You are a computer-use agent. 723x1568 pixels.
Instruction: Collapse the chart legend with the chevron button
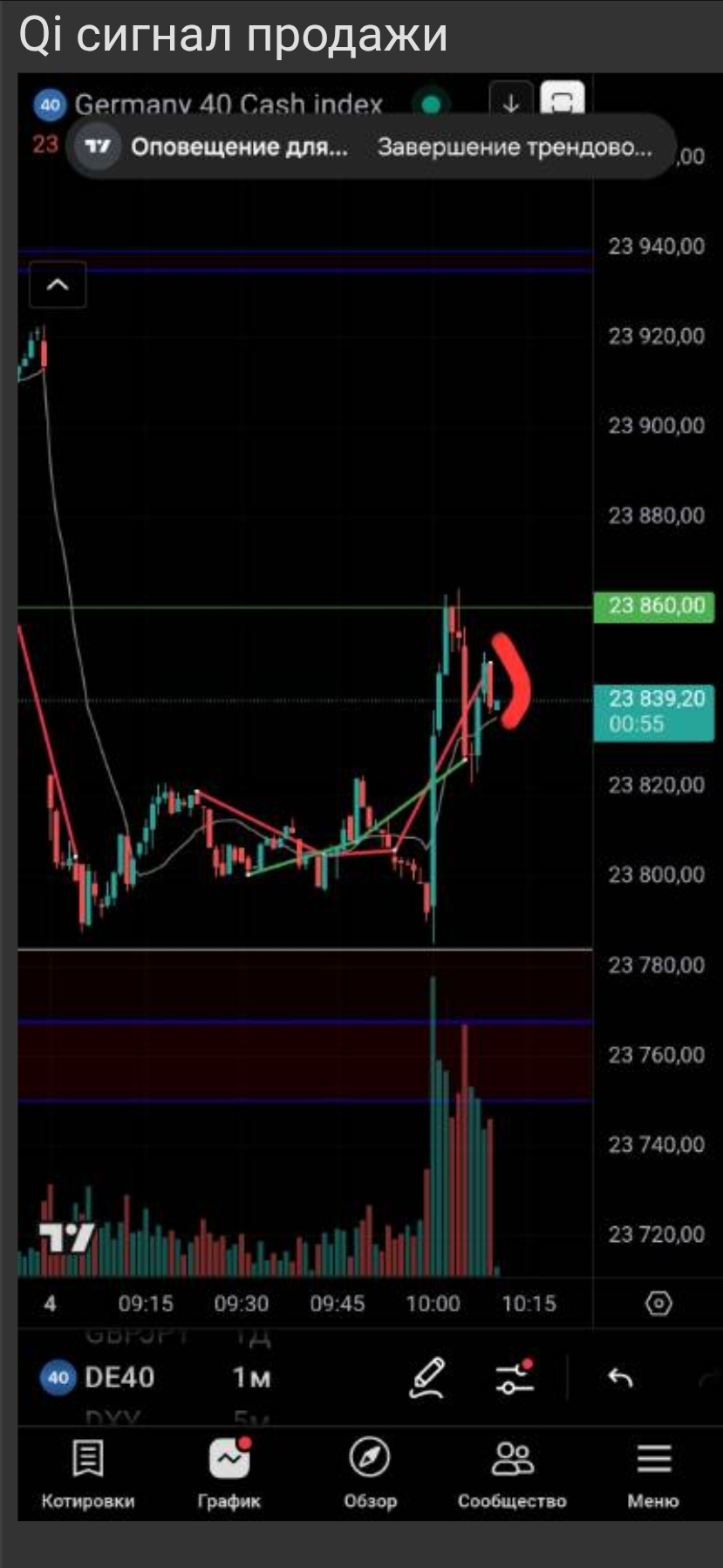click(58, 284)
